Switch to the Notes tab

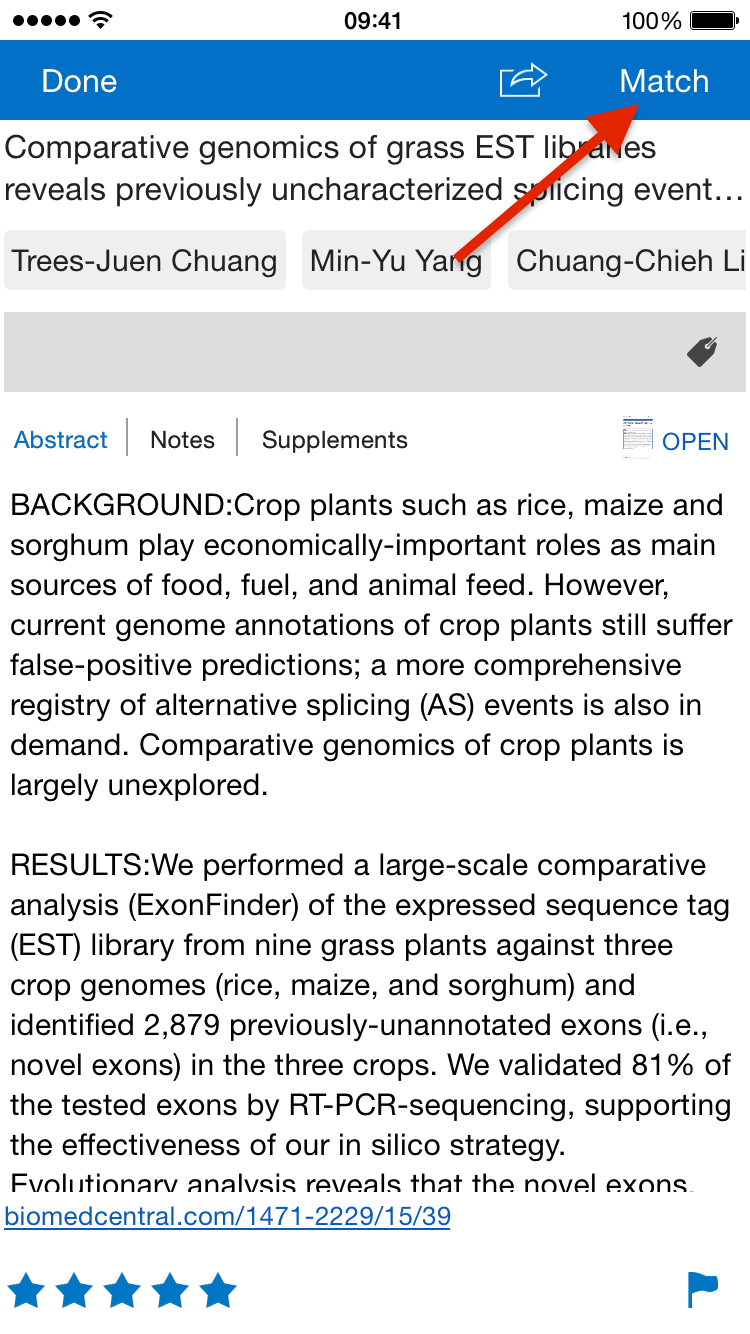182,440
